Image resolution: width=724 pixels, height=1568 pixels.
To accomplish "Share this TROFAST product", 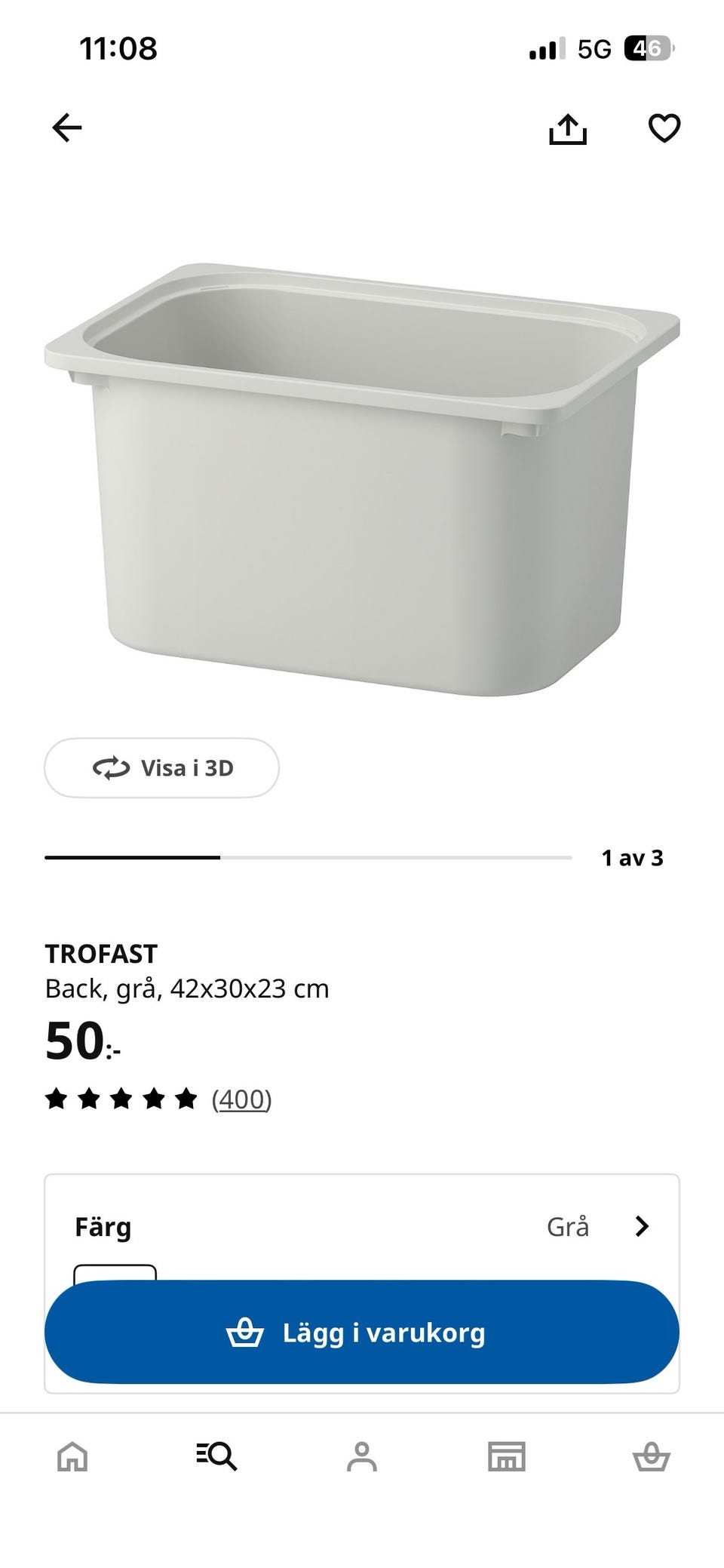I will [x=567, y=128].
